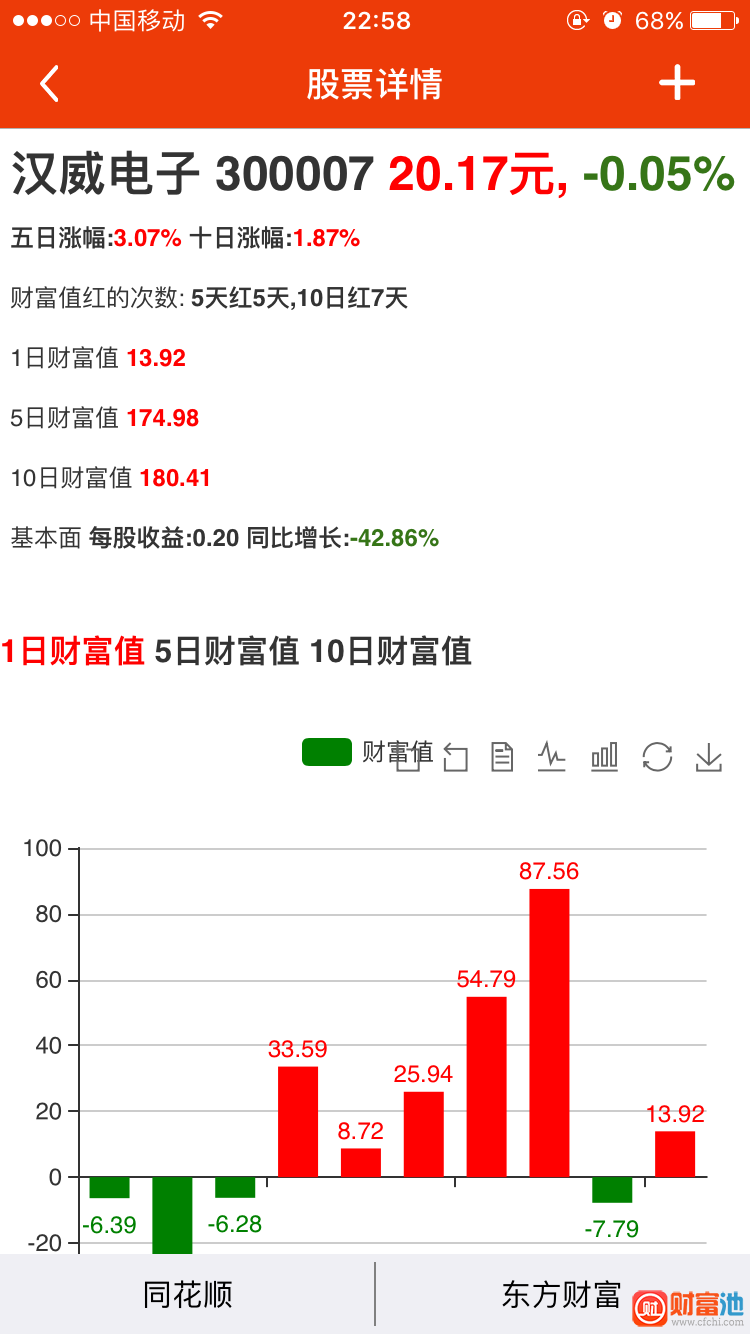Switch chart to bar type
Image resolution: width=750 pixels, height=1334 pixels.
coord(605,757)
